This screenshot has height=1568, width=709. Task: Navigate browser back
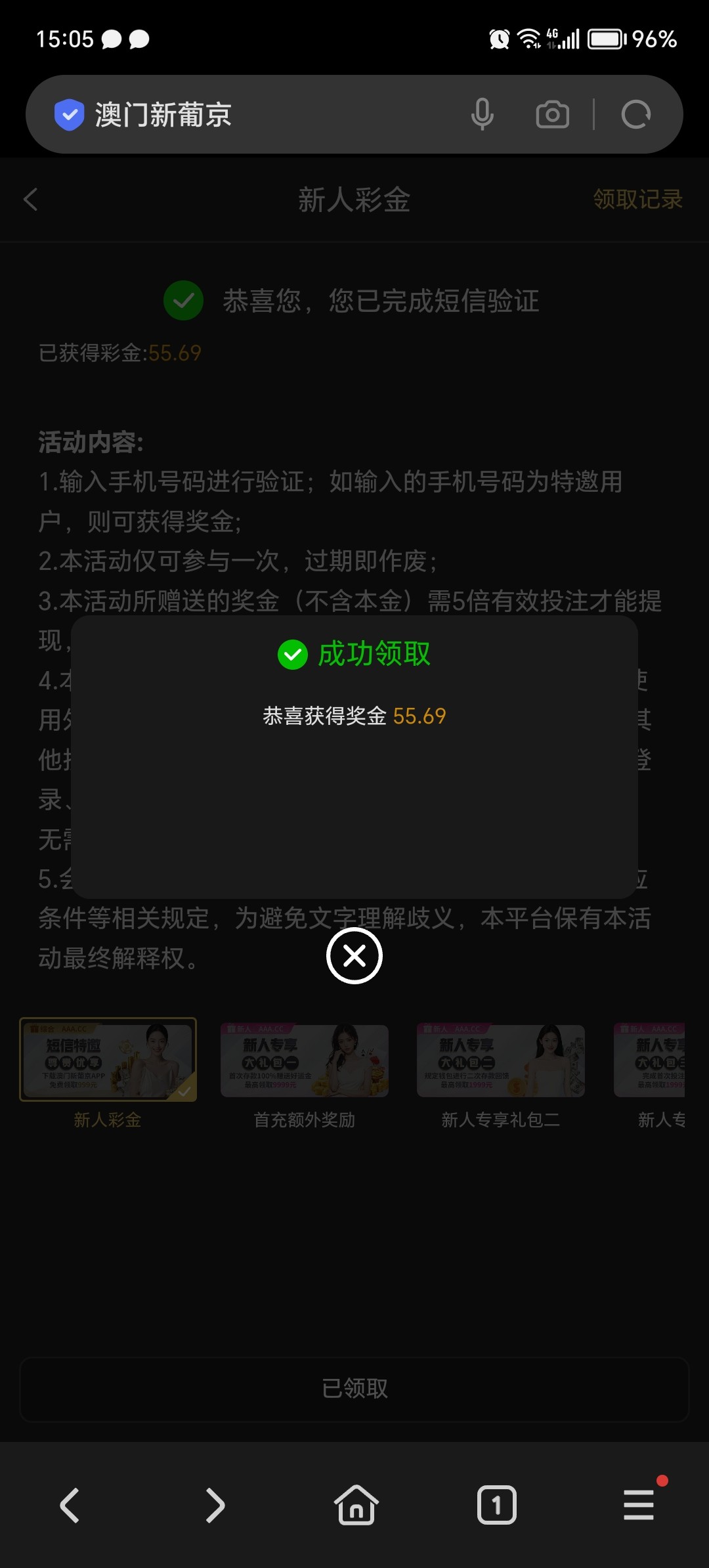(x=70, y=1505)
